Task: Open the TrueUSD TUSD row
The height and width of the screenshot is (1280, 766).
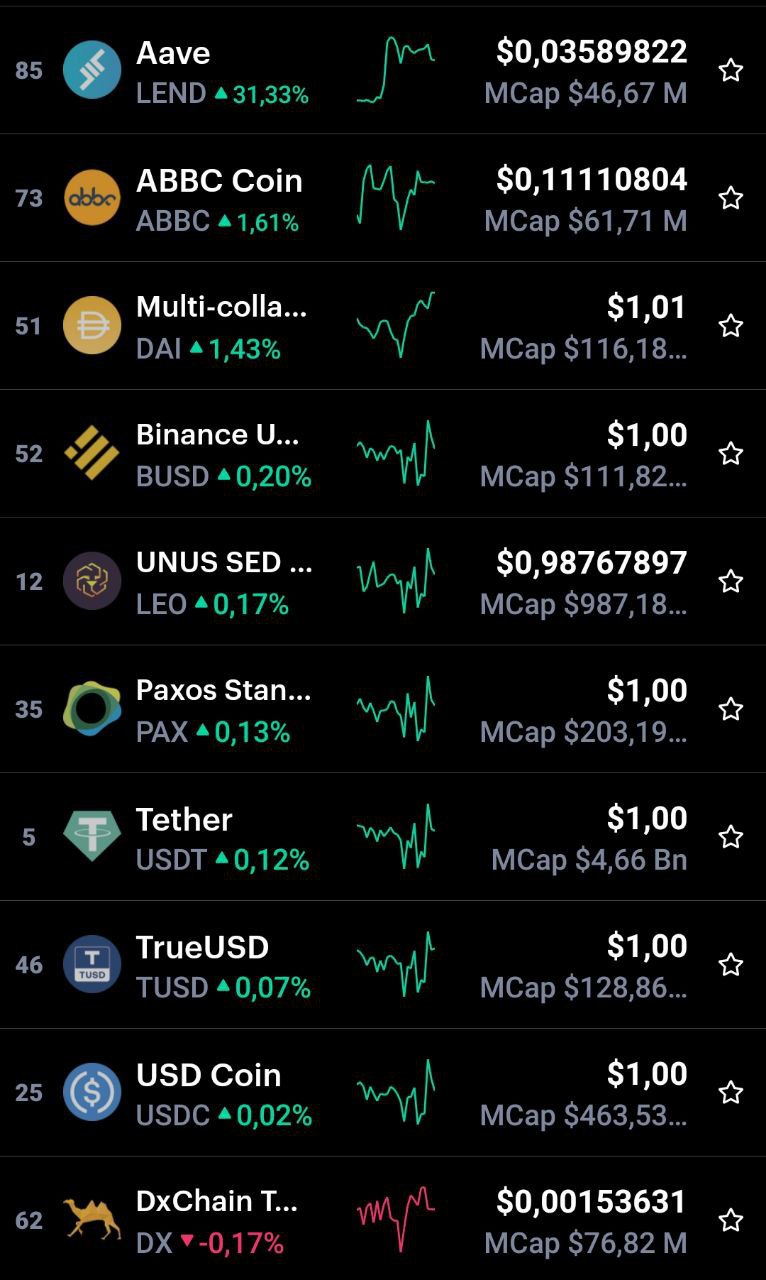Action: 383,965
